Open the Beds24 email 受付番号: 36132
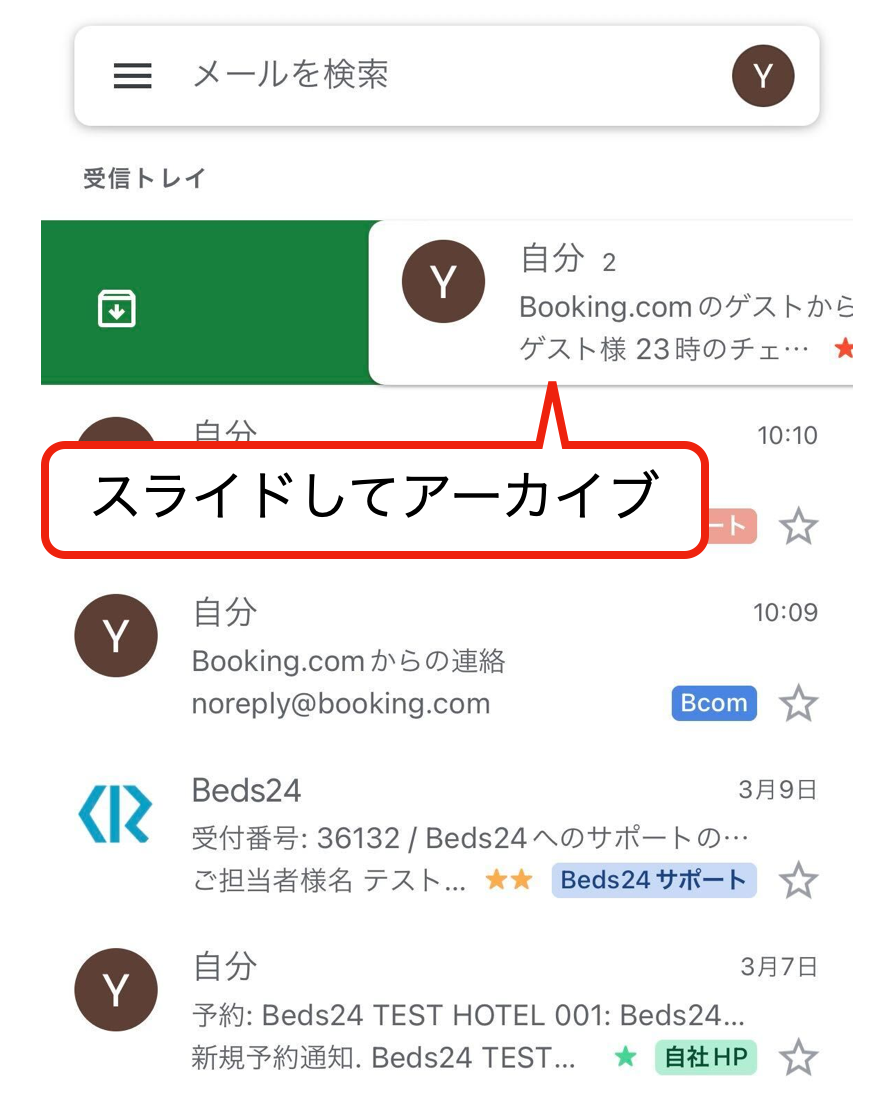888x1108 pixels. pyautogui.click(x=450, y=836)
